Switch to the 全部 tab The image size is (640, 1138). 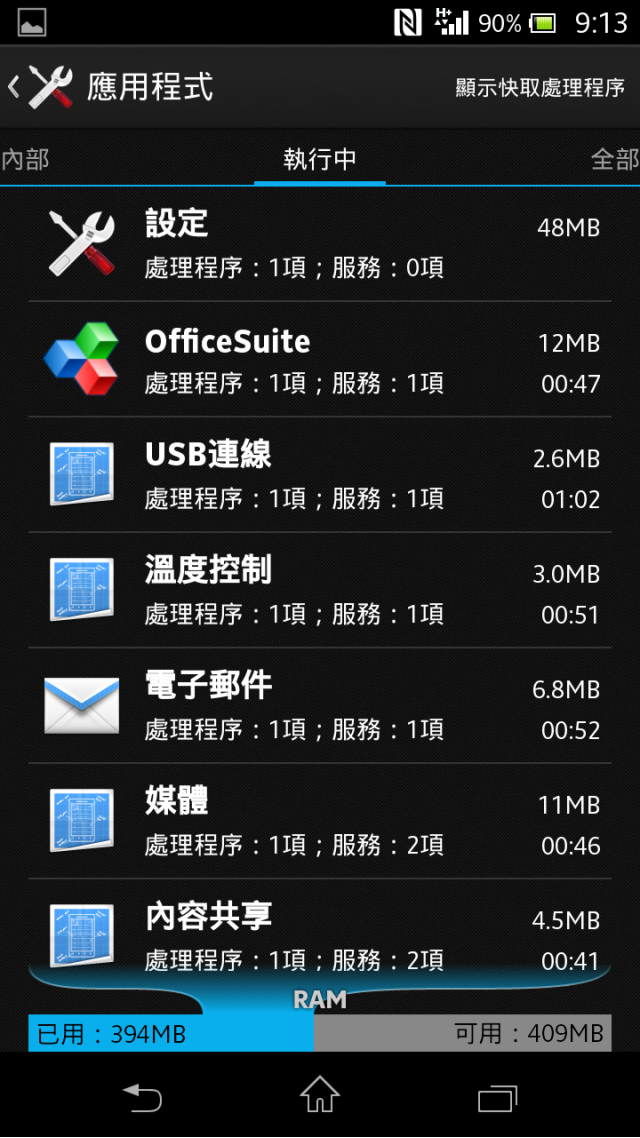coord(614,159)
